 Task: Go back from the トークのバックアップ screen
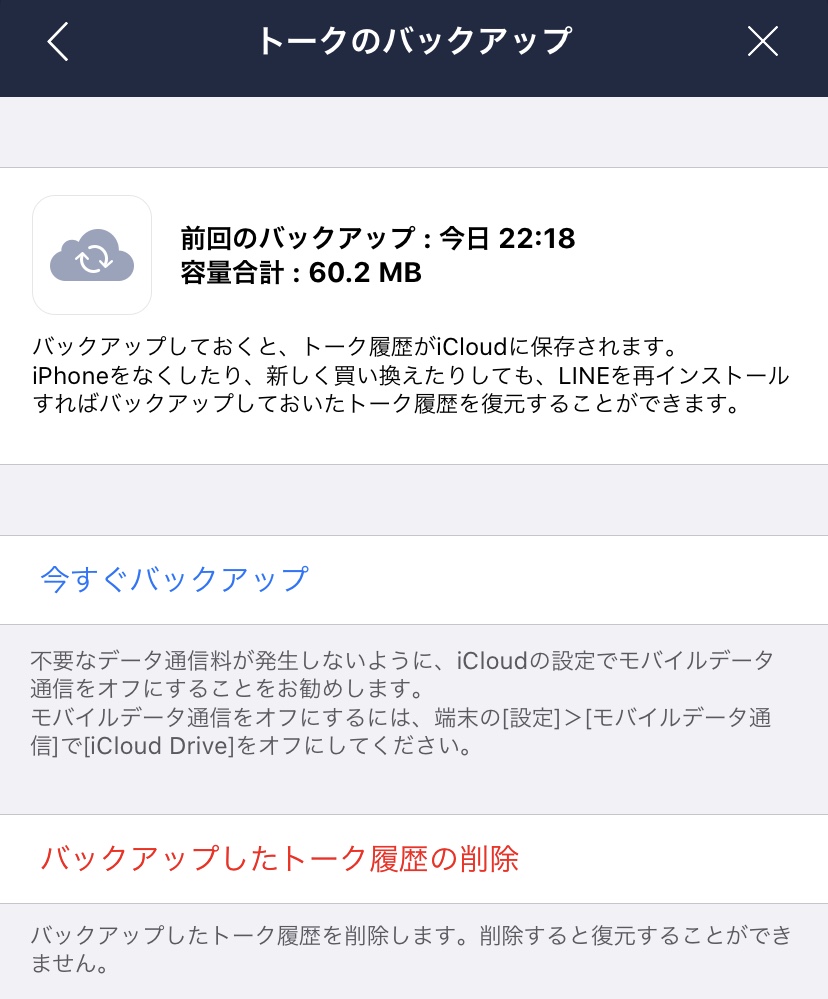(x=58, y=42)
